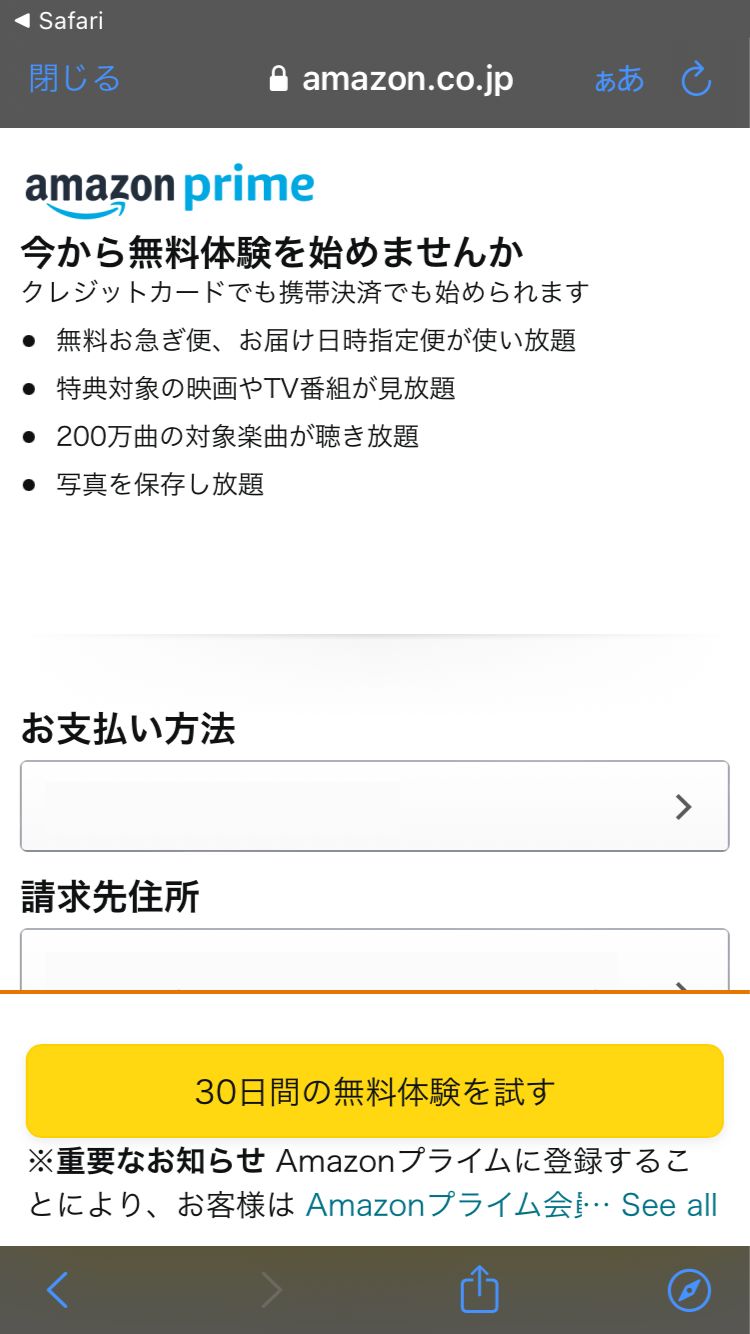Open the ぁあ text size menu
The width and height of the screenshot is (750, 1334).
(x=619, y=79)
